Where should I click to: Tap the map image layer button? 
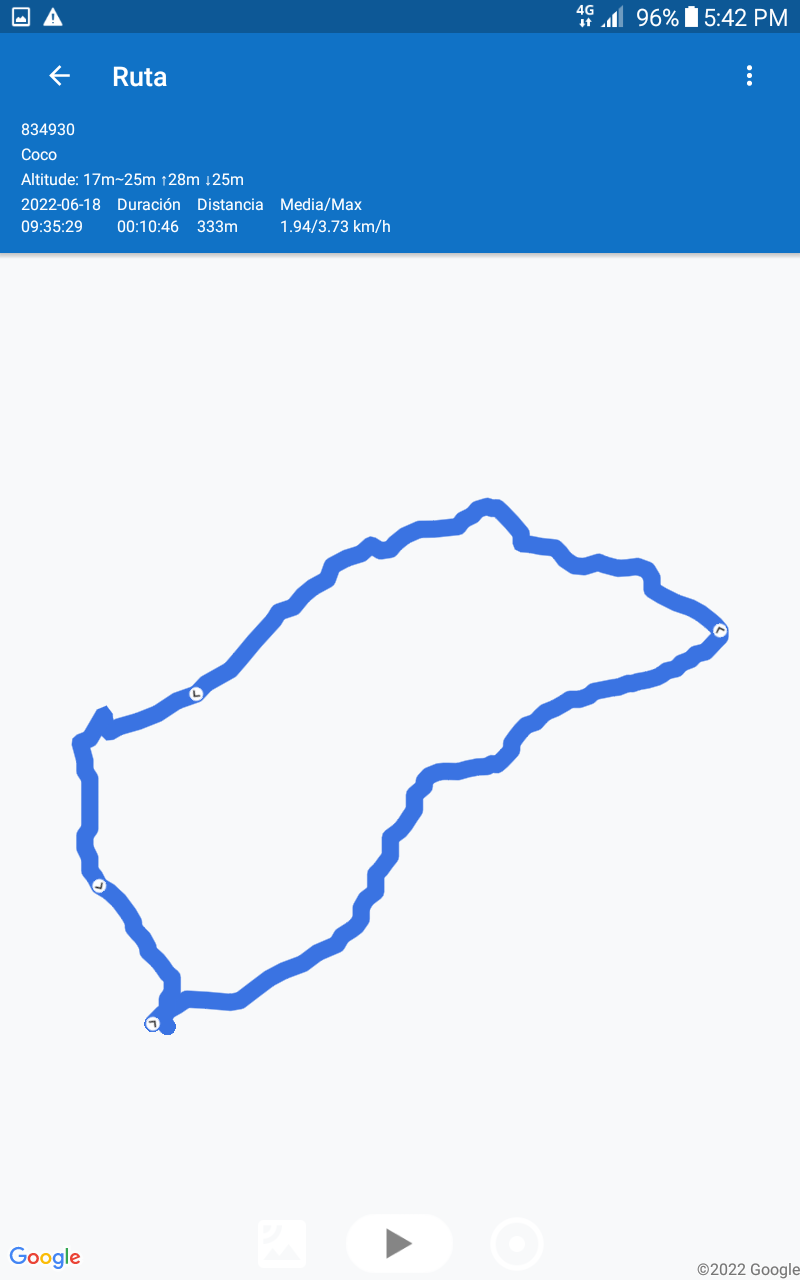click(x=282, y=1244)
